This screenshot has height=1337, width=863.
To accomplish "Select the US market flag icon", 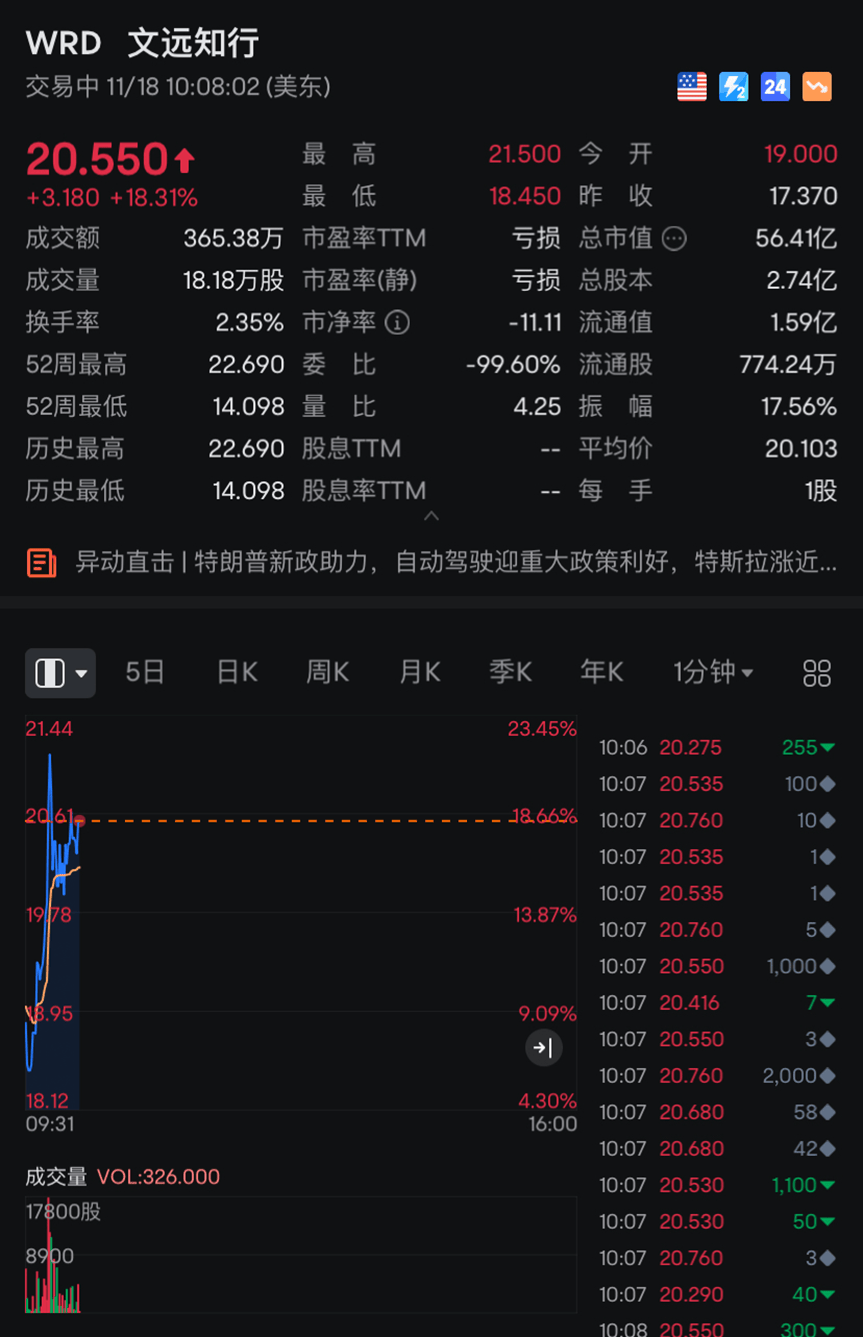I will click(691, 87).
